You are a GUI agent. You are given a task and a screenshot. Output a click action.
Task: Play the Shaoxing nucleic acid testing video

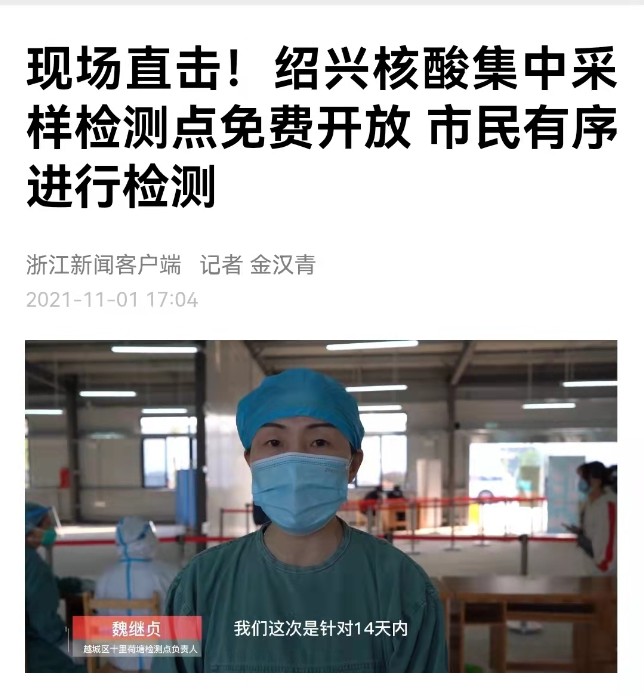(321, 505)
